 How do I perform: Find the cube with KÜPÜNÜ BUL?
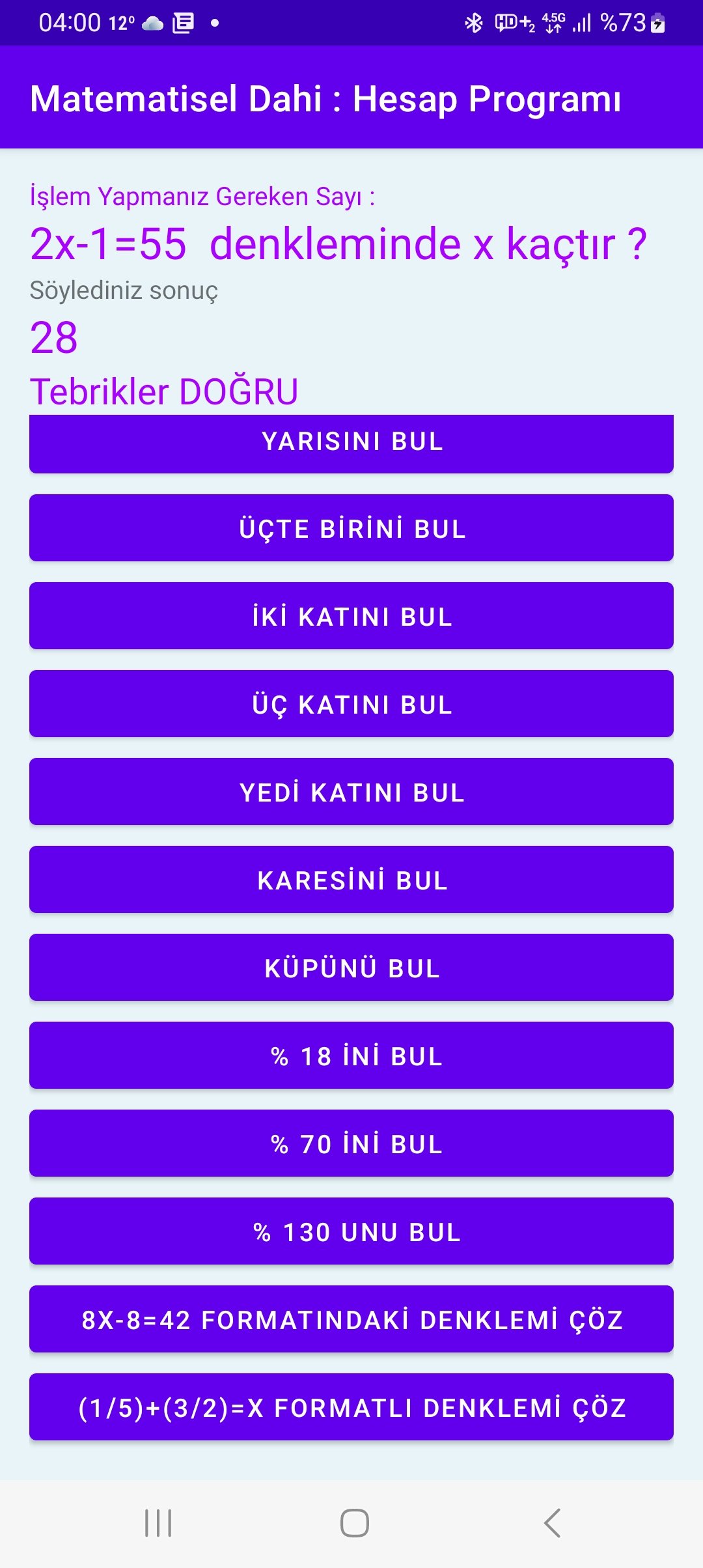coord(351,968)
